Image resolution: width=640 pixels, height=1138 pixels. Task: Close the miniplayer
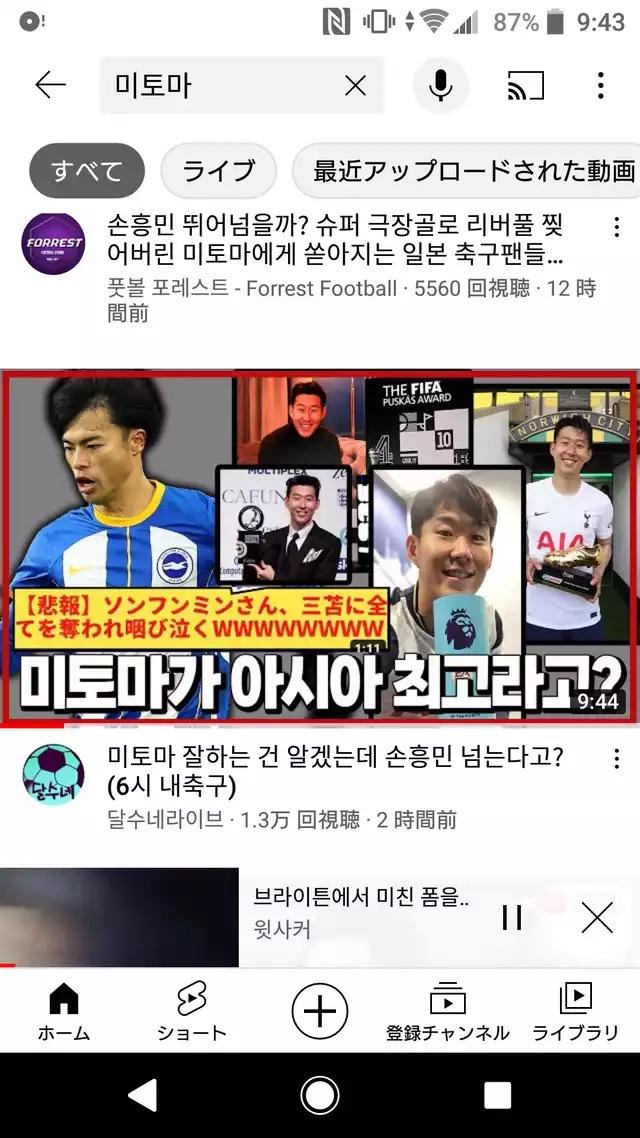point(597,918)
